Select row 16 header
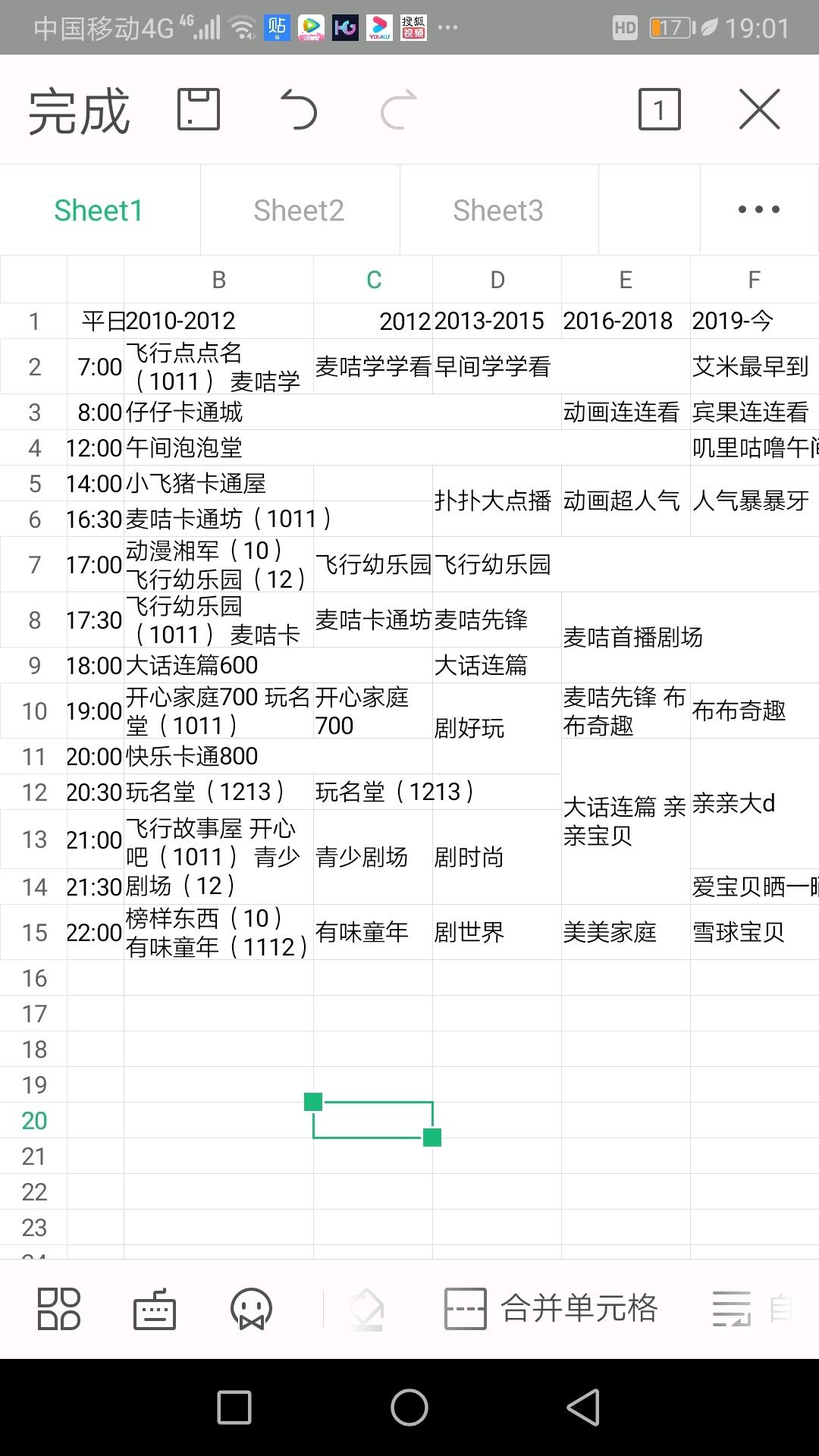Image resolution: width=819 pixels, height=1456 pixels. pos(34,978)
